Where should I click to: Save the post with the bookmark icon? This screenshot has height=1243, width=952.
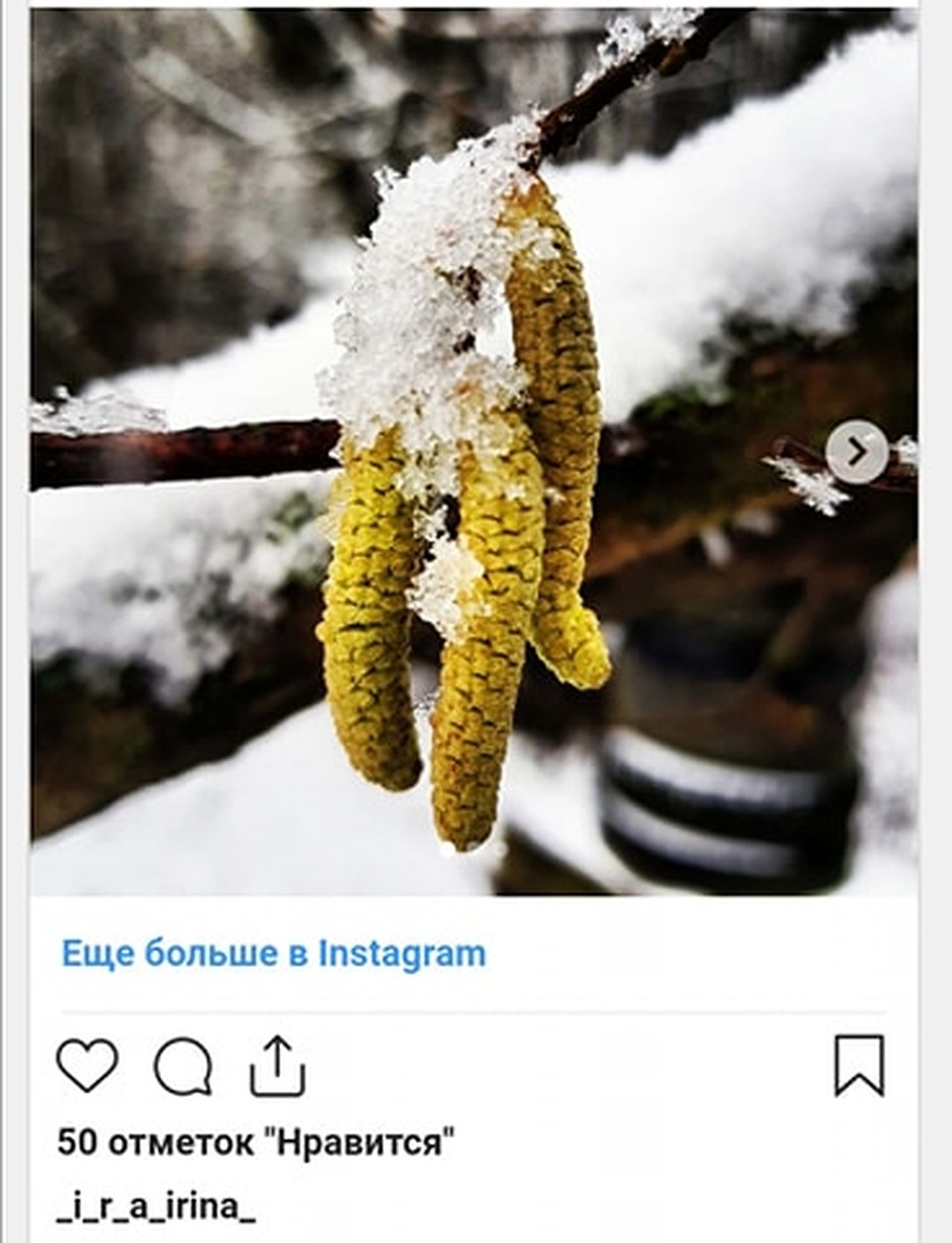(859, 1066)
